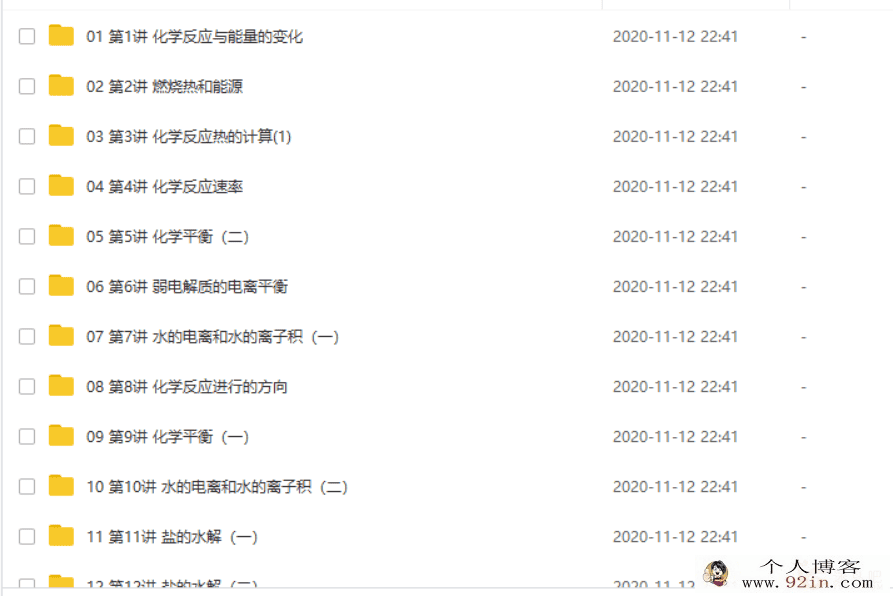Image resolution: width=893 pixels, height=596 pixels.
Task: Select checkbox of 08 第8讲 化学反应进行的方向
Action: pyautogui.click(x=27, y=387)
